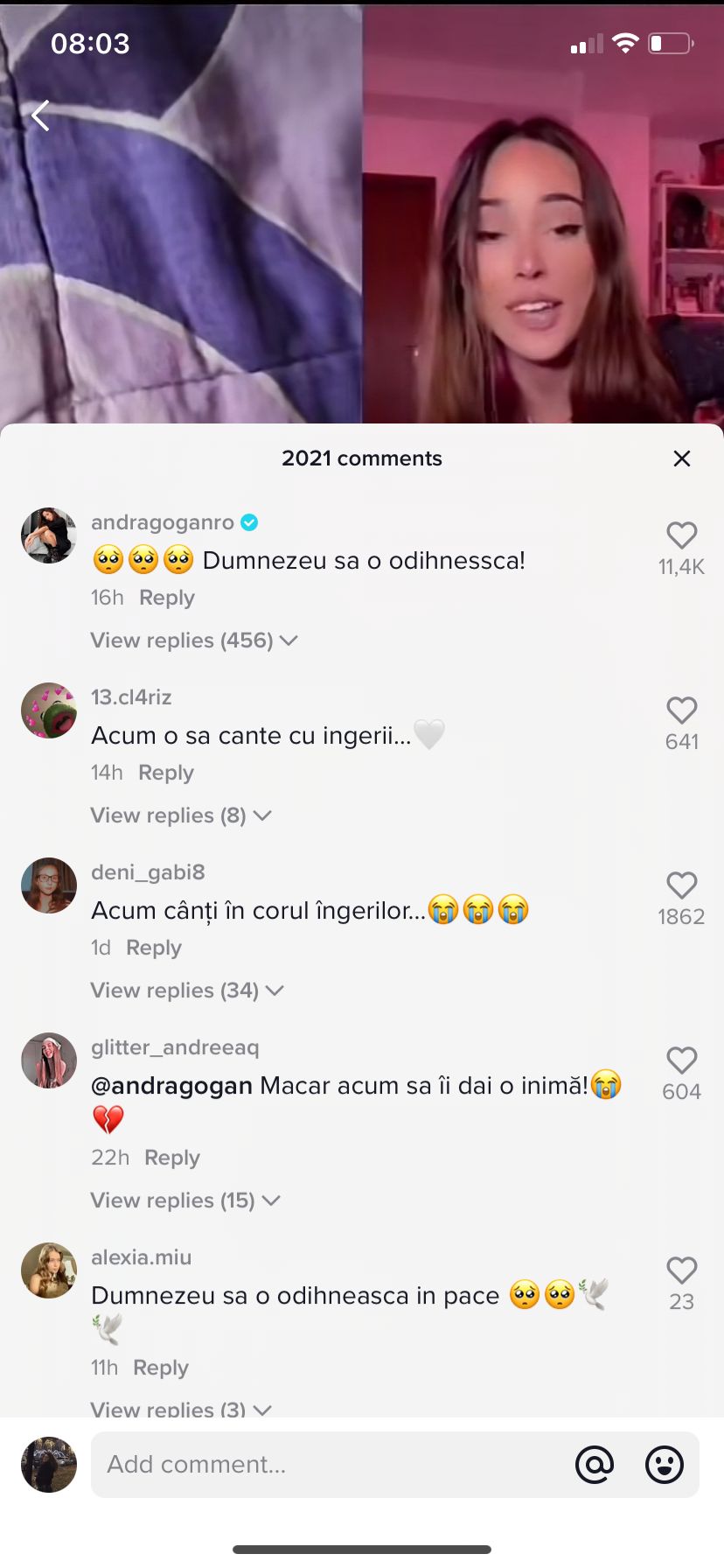Close the comments panel

(682, 458)
